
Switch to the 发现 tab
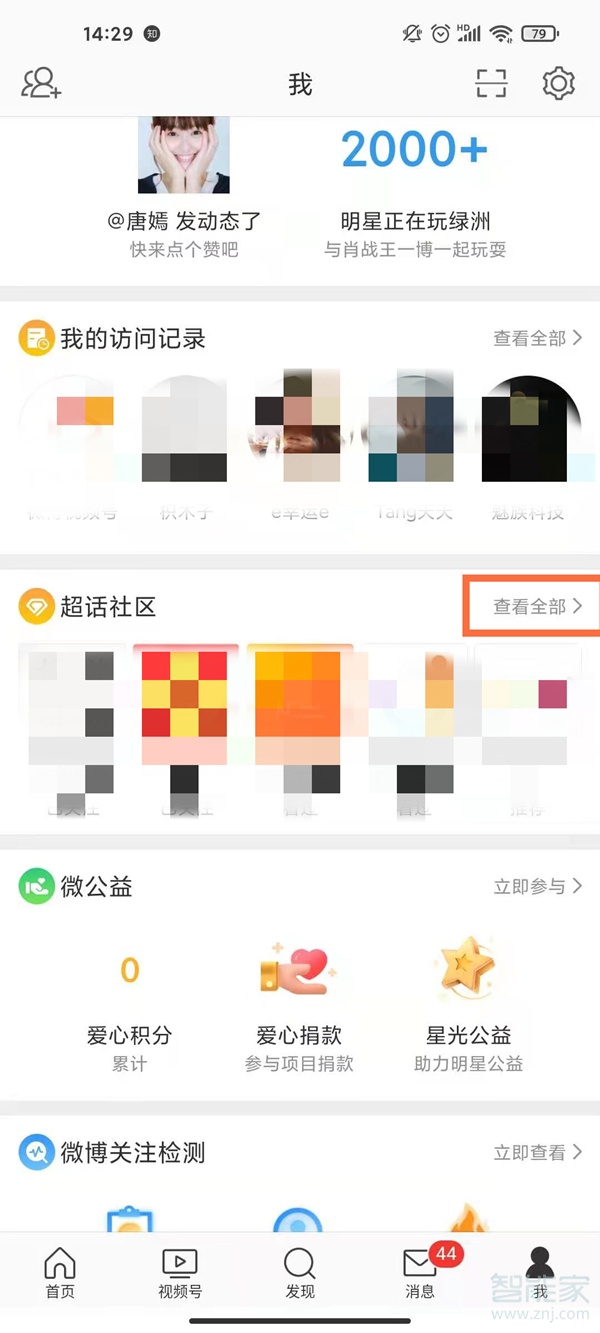[x=300, y=1272]
